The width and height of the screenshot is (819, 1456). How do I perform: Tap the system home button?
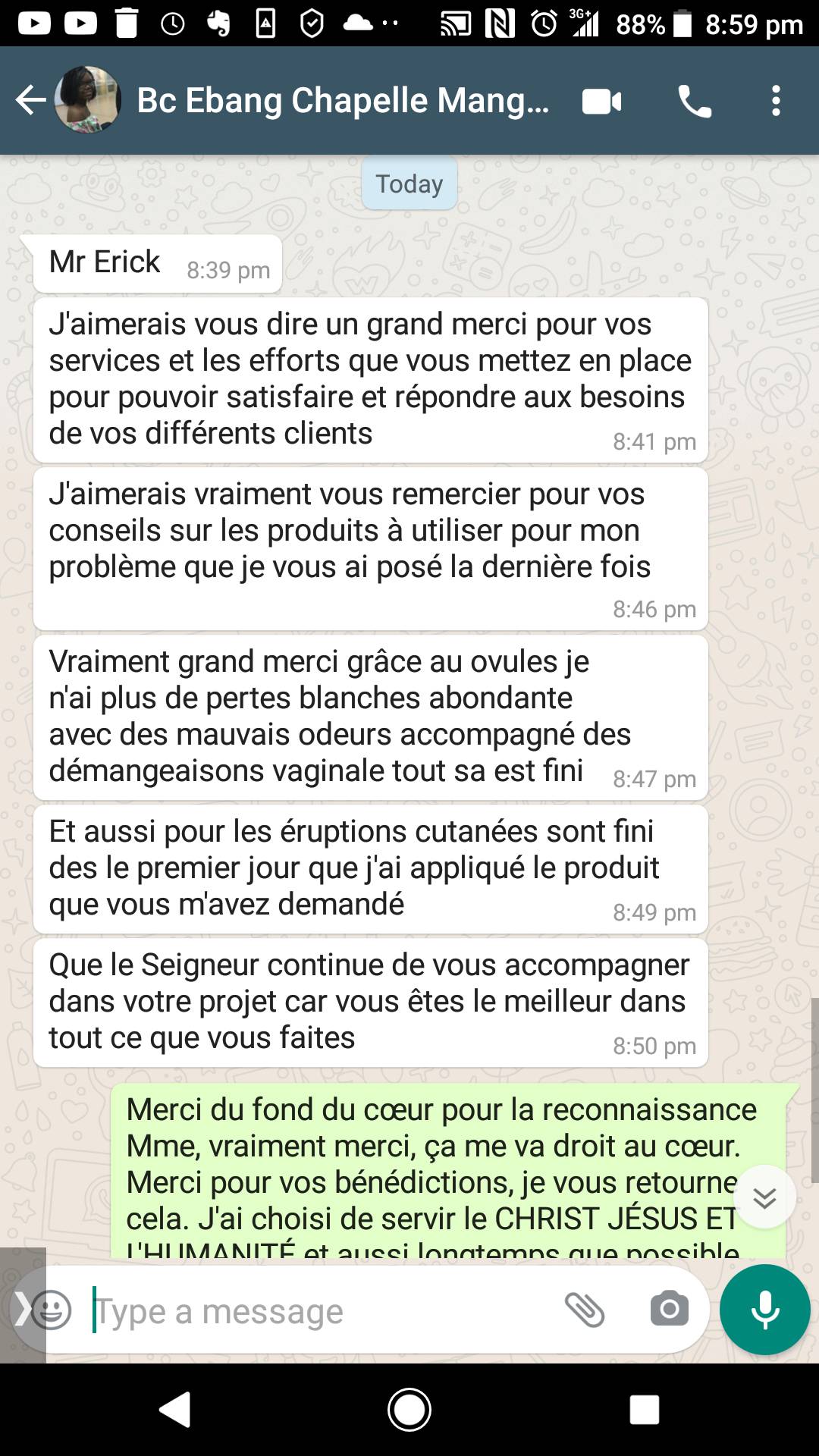tap(409, 1410)
